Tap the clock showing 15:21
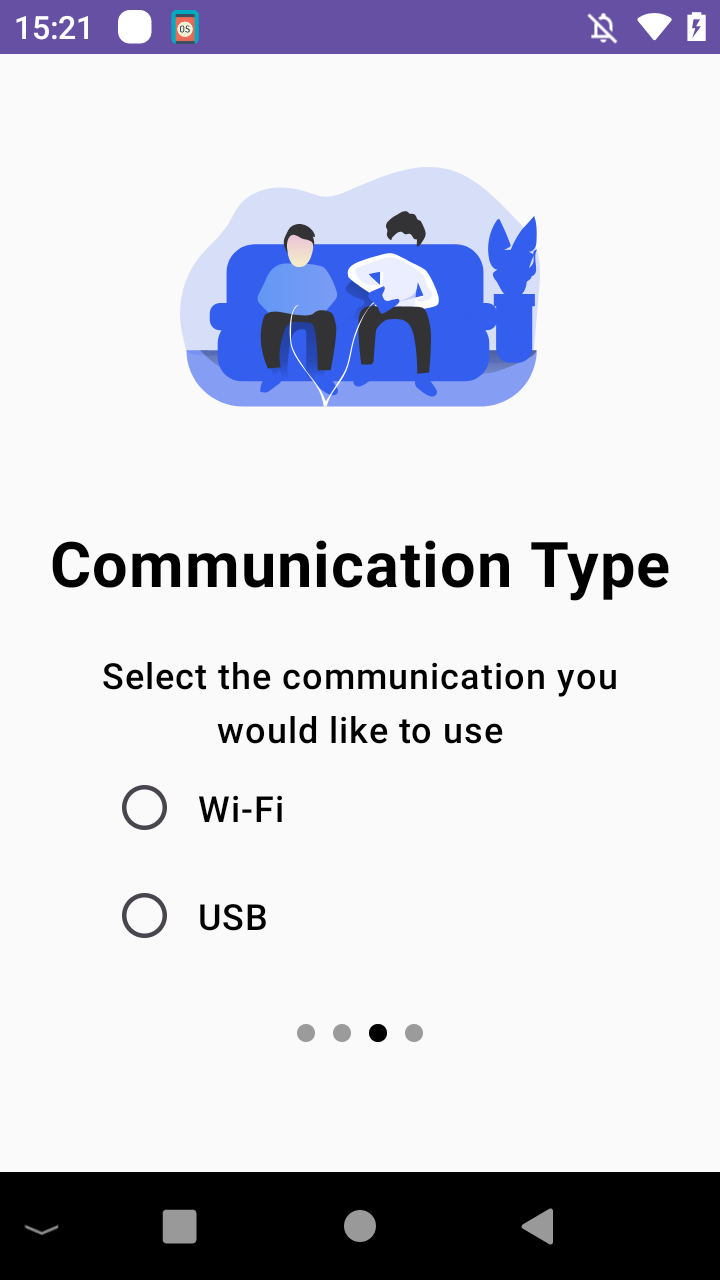 [x=52, y=28]
